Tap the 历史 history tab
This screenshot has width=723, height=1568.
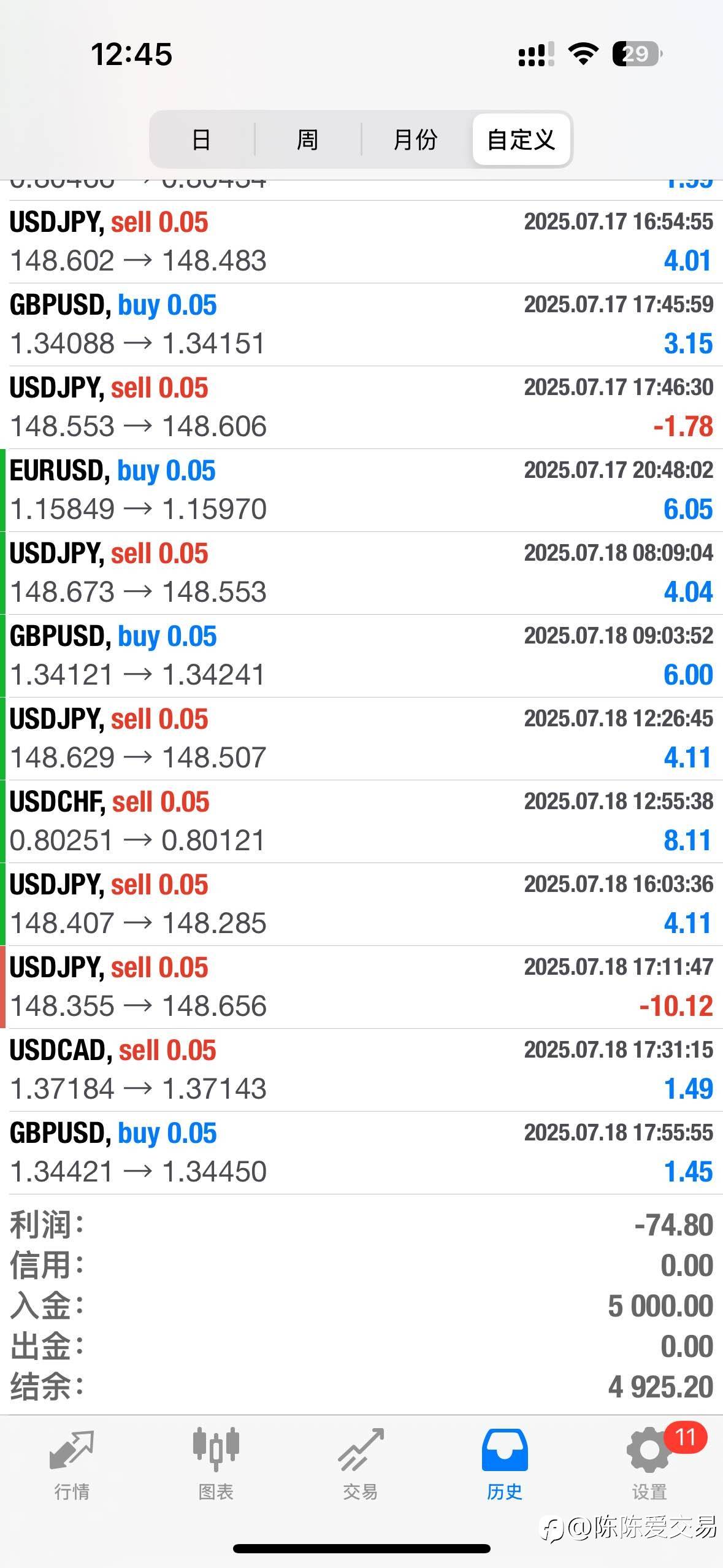pyautogui.click(x=505, y=1465)
